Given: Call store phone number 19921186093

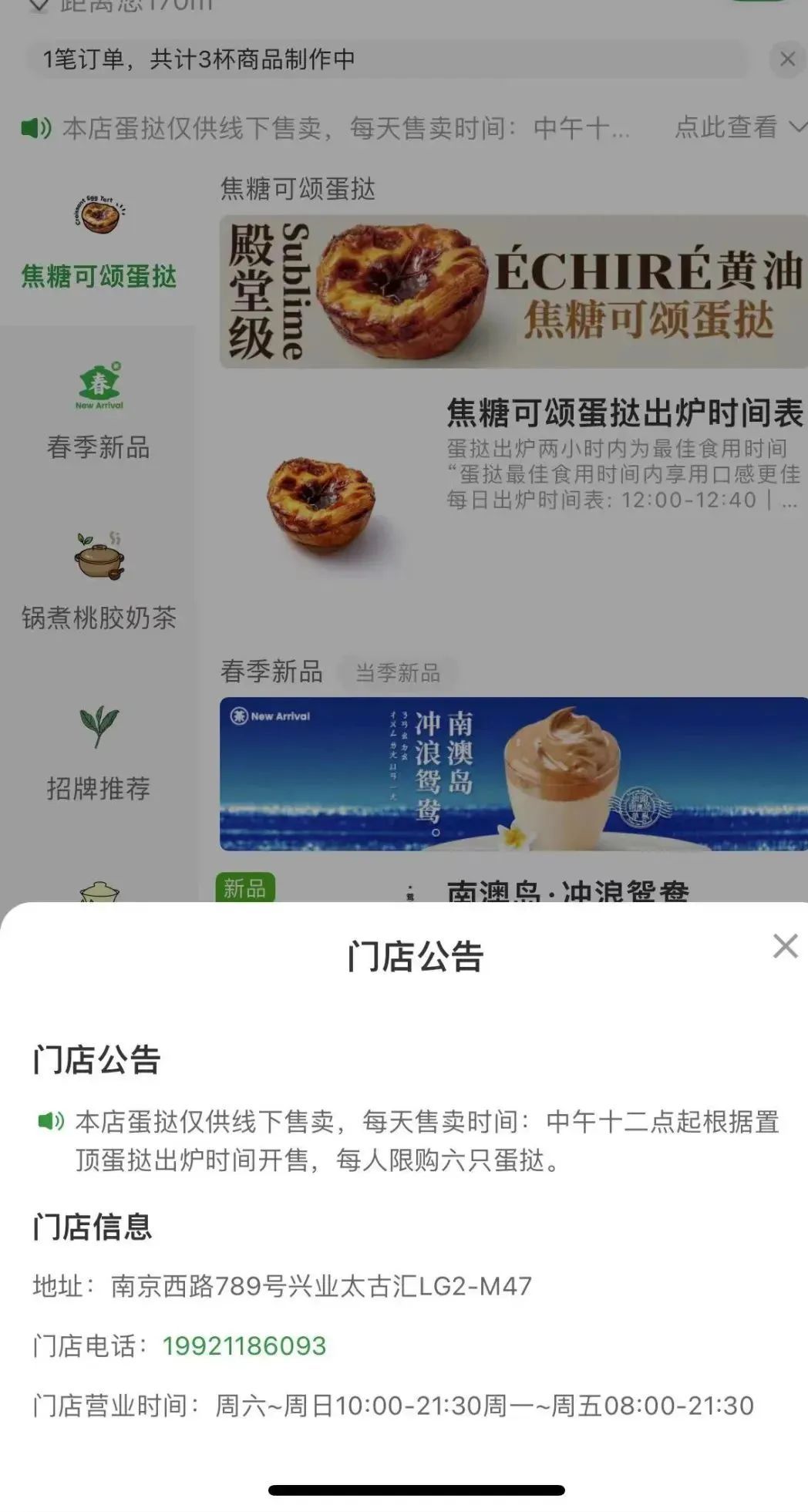Looking at the screenshot, I should click(x=244, y=1345).
